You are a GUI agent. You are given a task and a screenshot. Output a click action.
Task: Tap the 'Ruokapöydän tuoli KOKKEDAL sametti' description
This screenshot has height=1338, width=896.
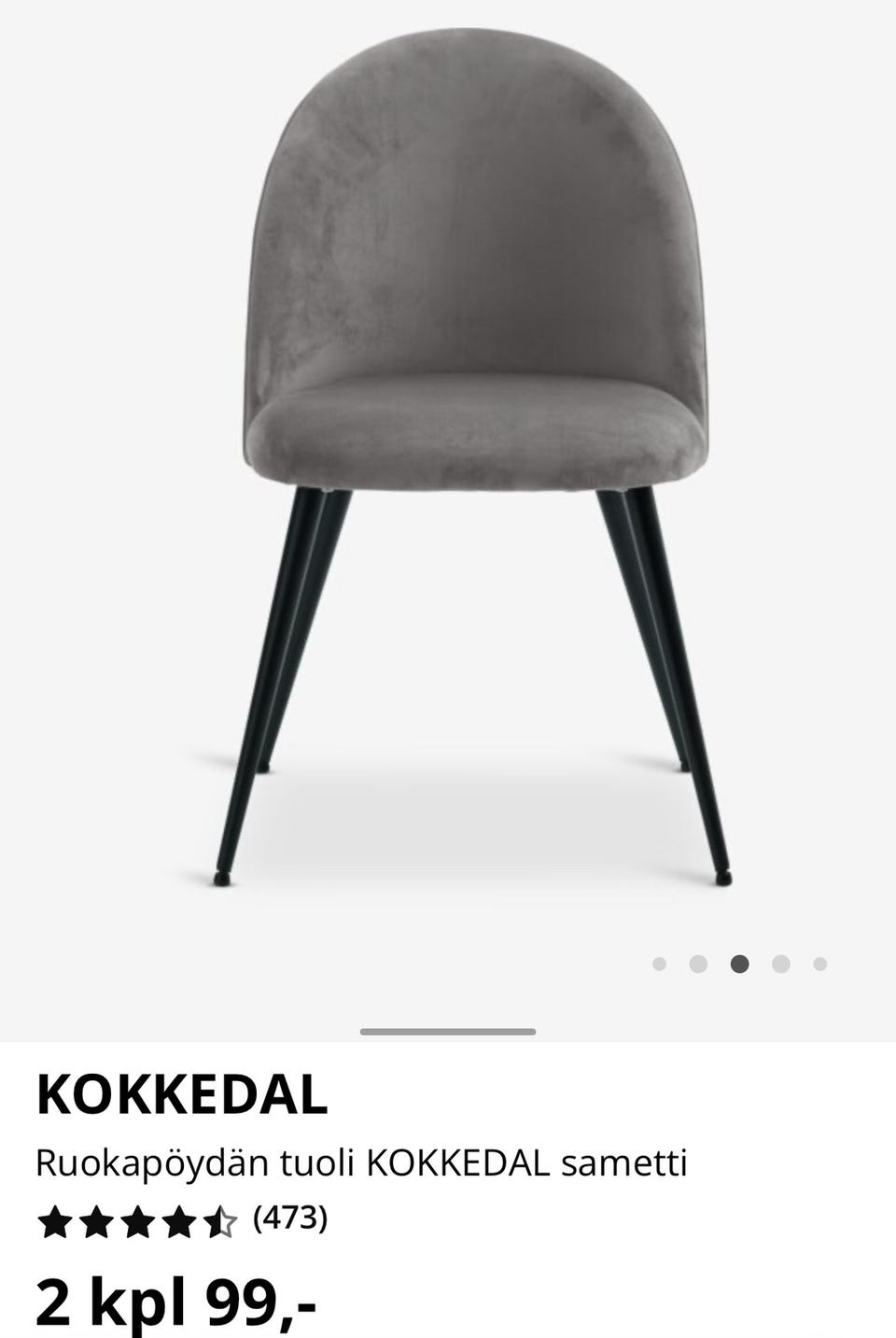pyautogui.click(x=362, y=1161)
